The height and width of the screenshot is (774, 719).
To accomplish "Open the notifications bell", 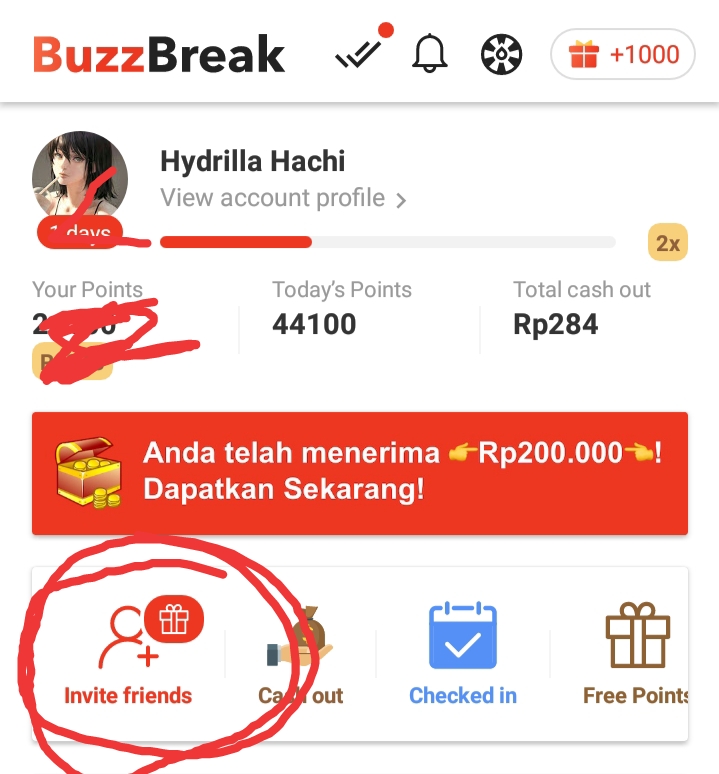I will pyautogui.click(x=430, y=54).
